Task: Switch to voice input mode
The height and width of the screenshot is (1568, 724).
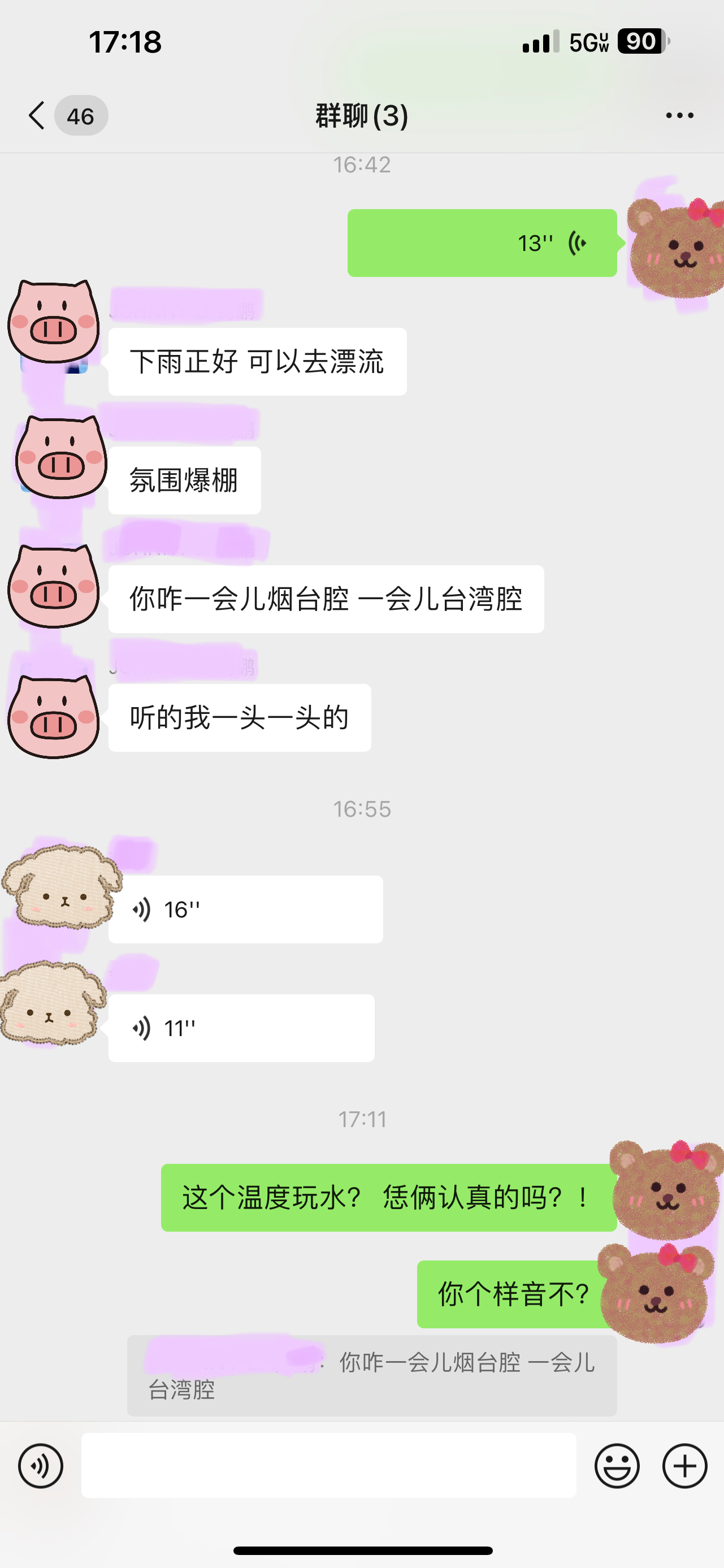Action: click(x=40, y=1466)
